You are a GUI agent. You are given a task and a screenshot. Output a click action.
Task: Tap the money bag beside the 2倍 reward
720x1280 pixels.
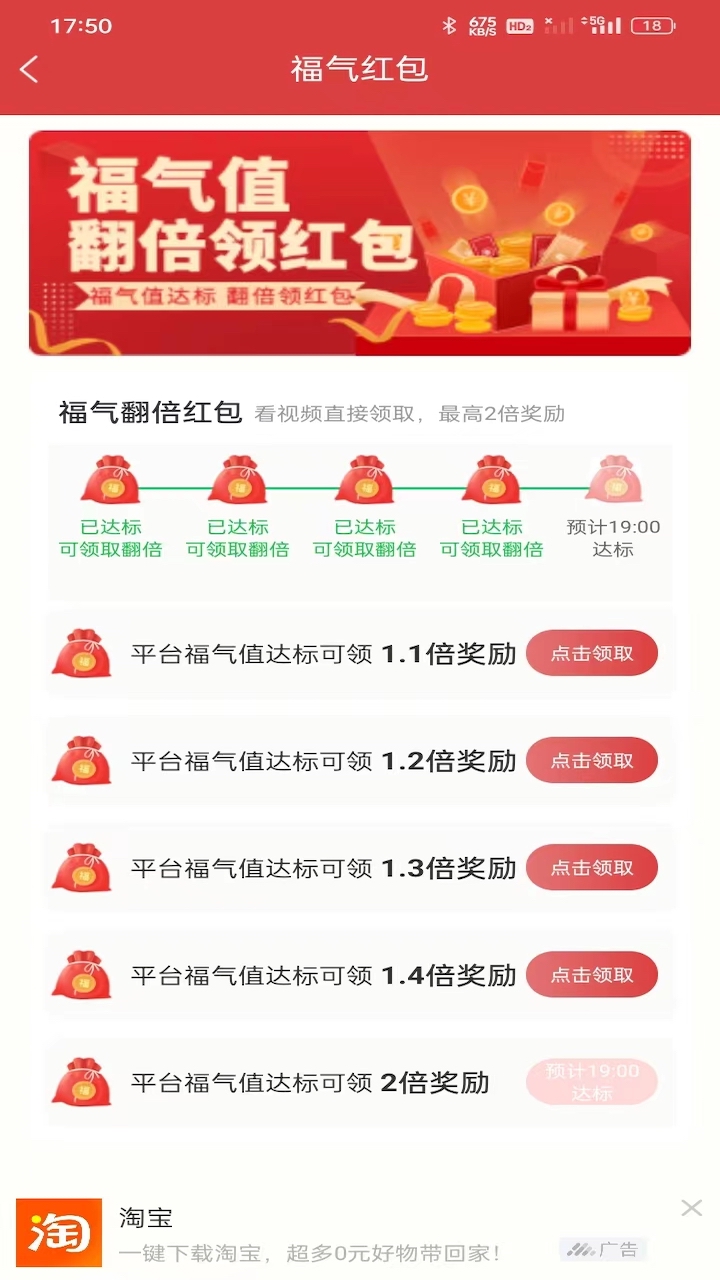[82, 1082]
